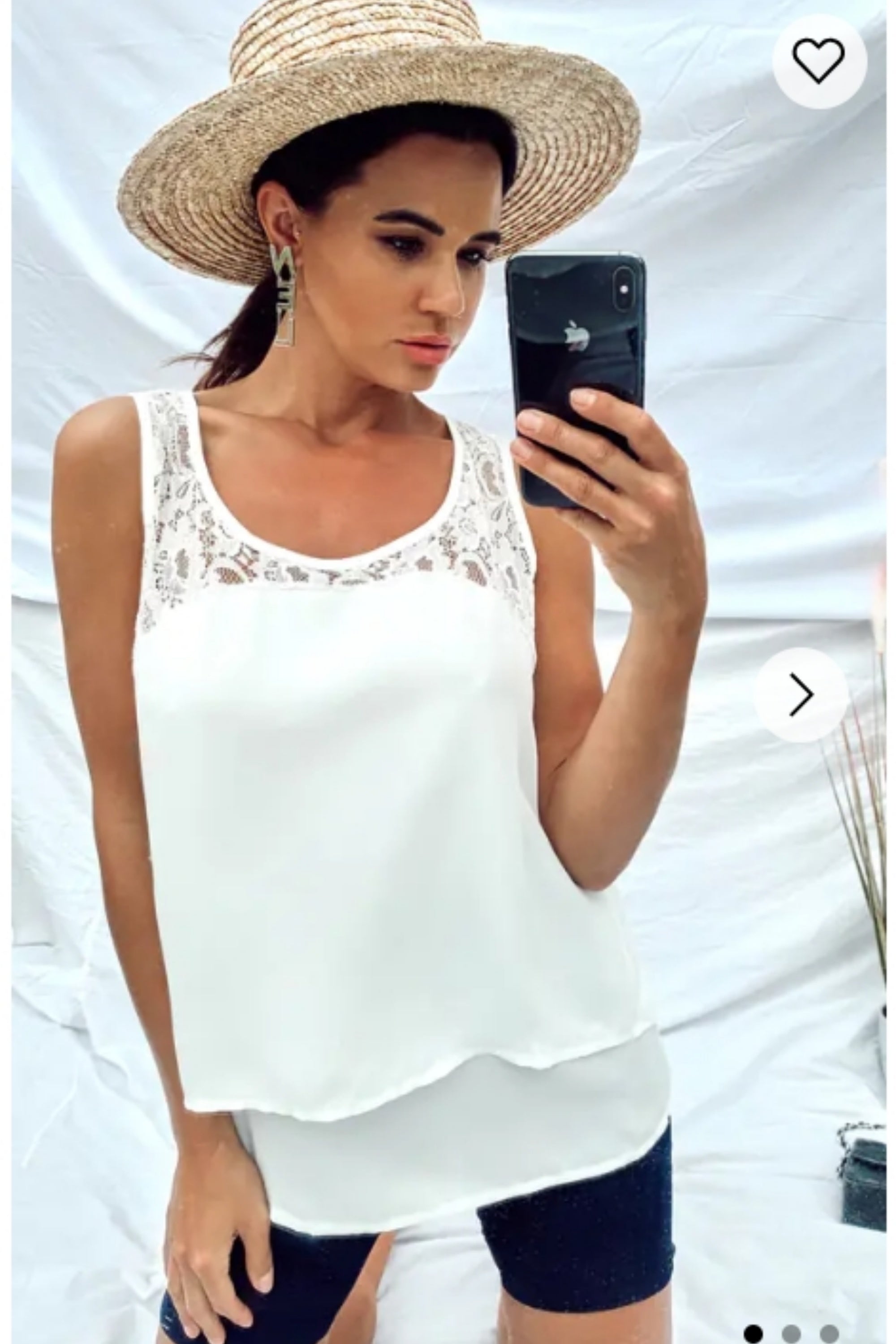The image size is (896, 1344).
Task: Show the next product photo with the arrow
Action: tap(801, 695)
